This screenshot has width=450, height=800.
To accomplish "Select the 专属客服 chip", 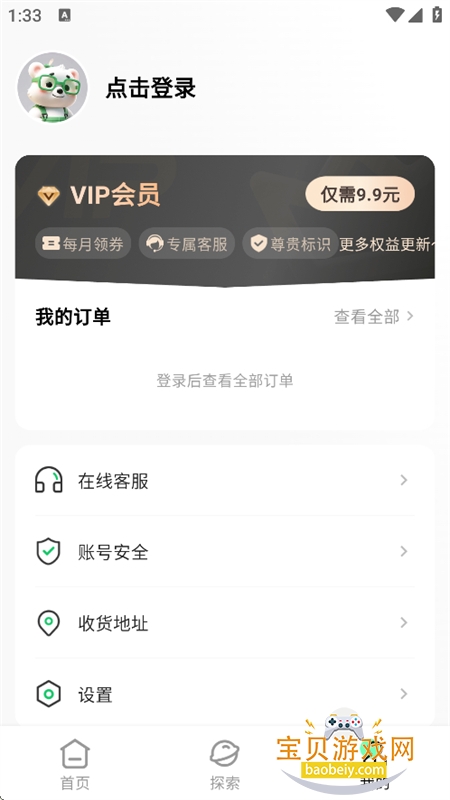I will [x=187, y=243].
